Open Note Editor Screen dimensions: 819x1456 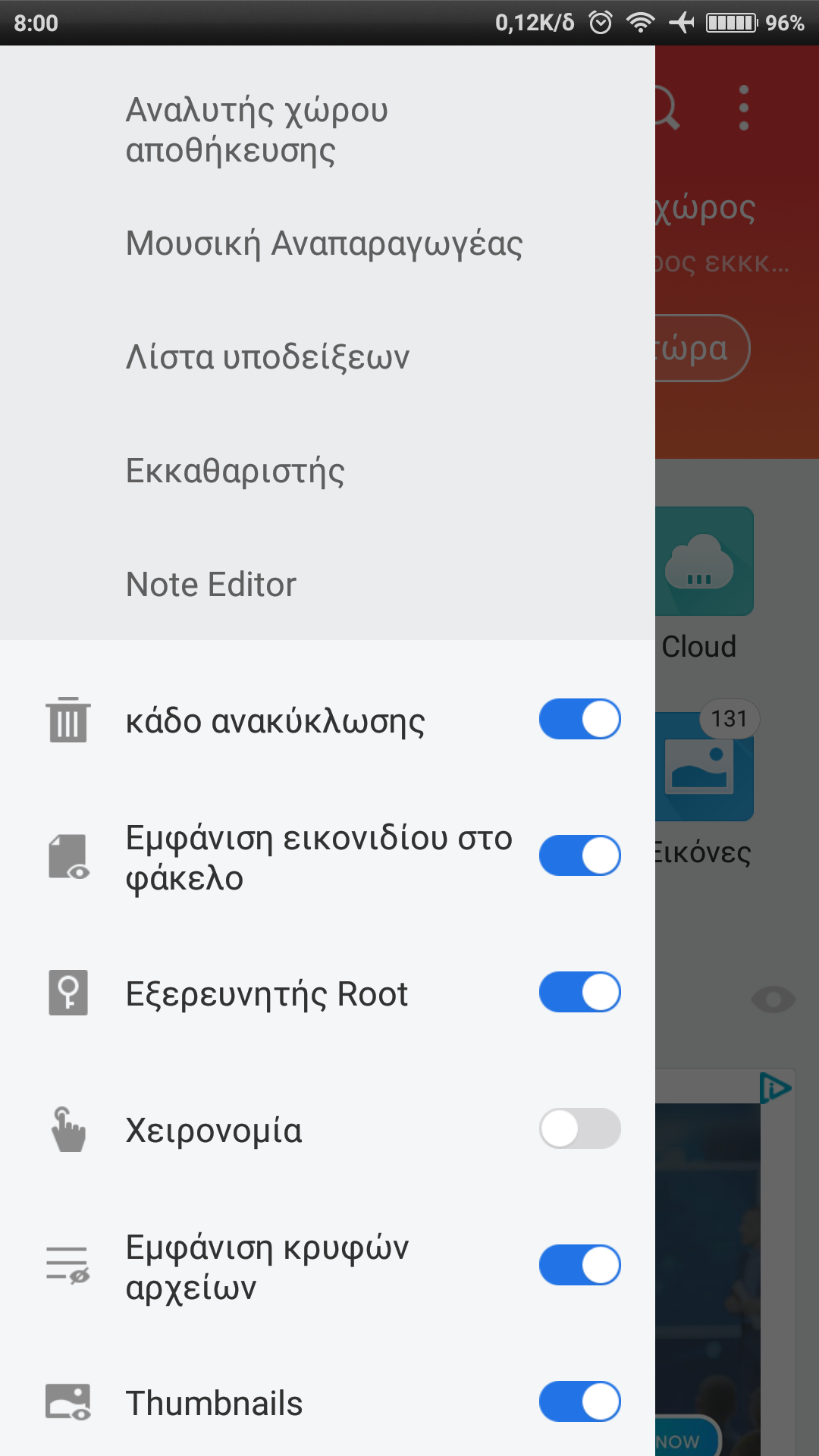click(x=211, y=585)
